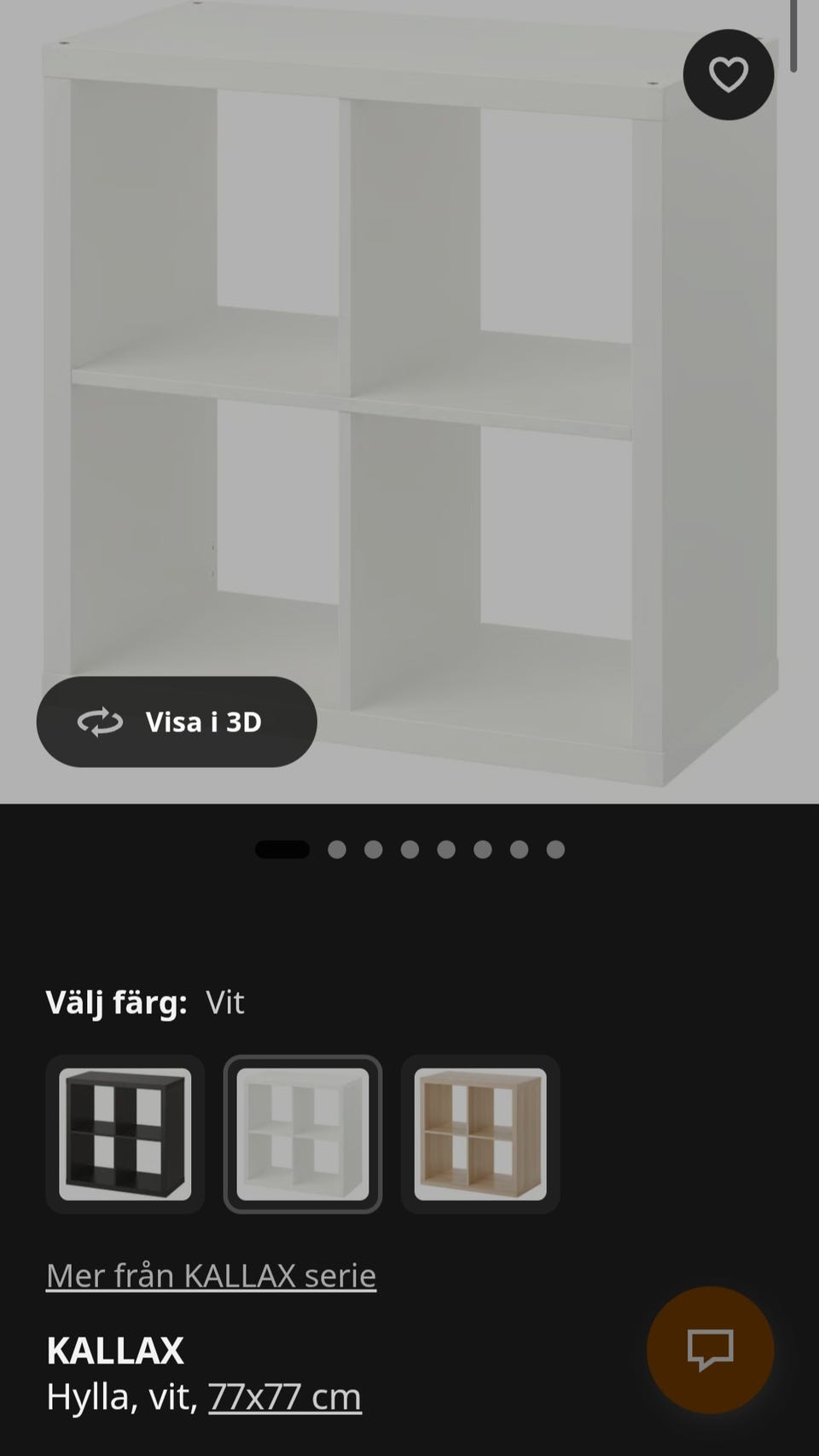The height and width of the screenshot is (1456, 819).
Task: Save KALLAX shelf to favorites
Action: click(x=728, y=74)
